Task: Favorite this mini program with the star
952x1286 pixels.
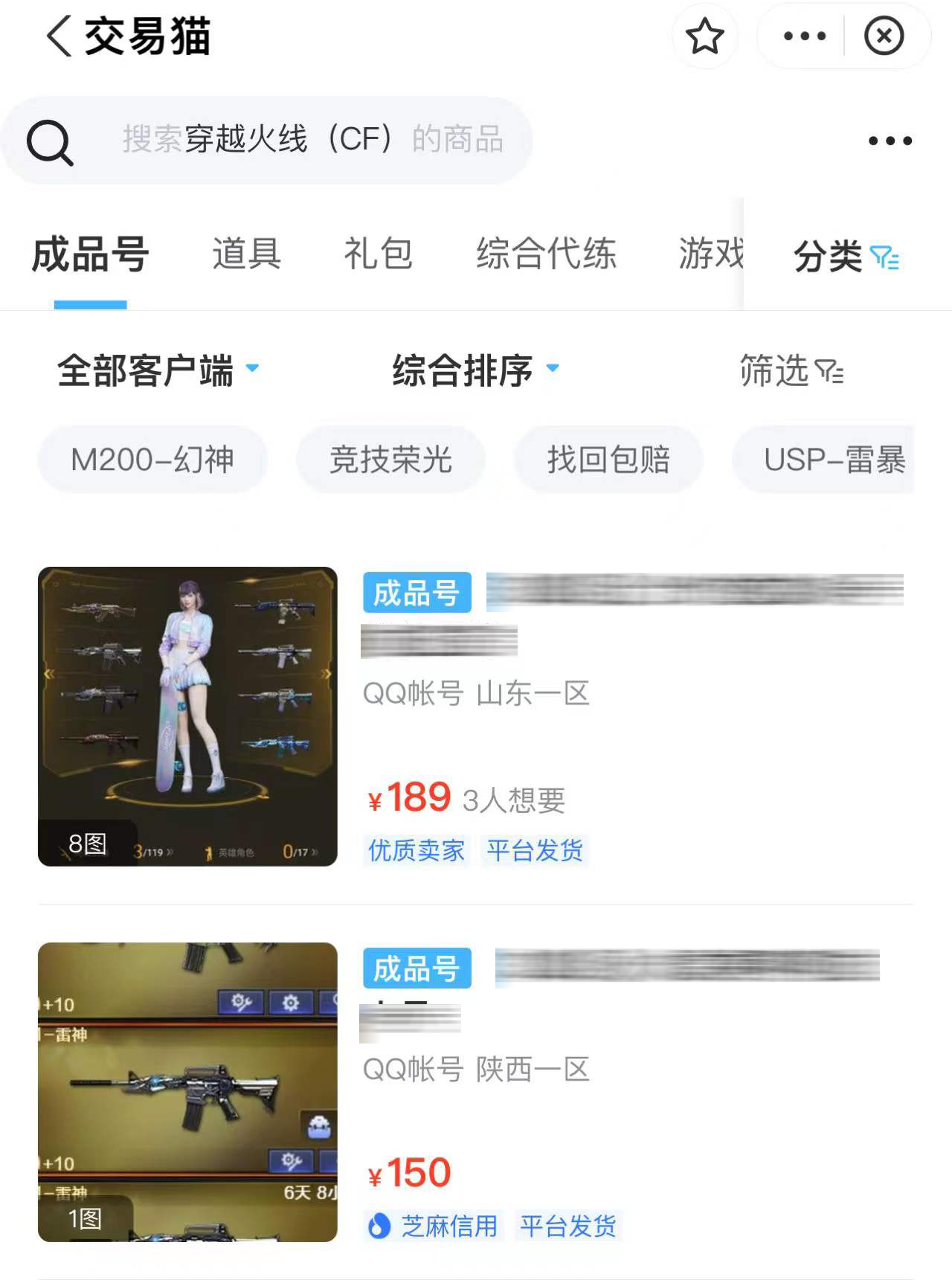Action: tap(704, 36)
